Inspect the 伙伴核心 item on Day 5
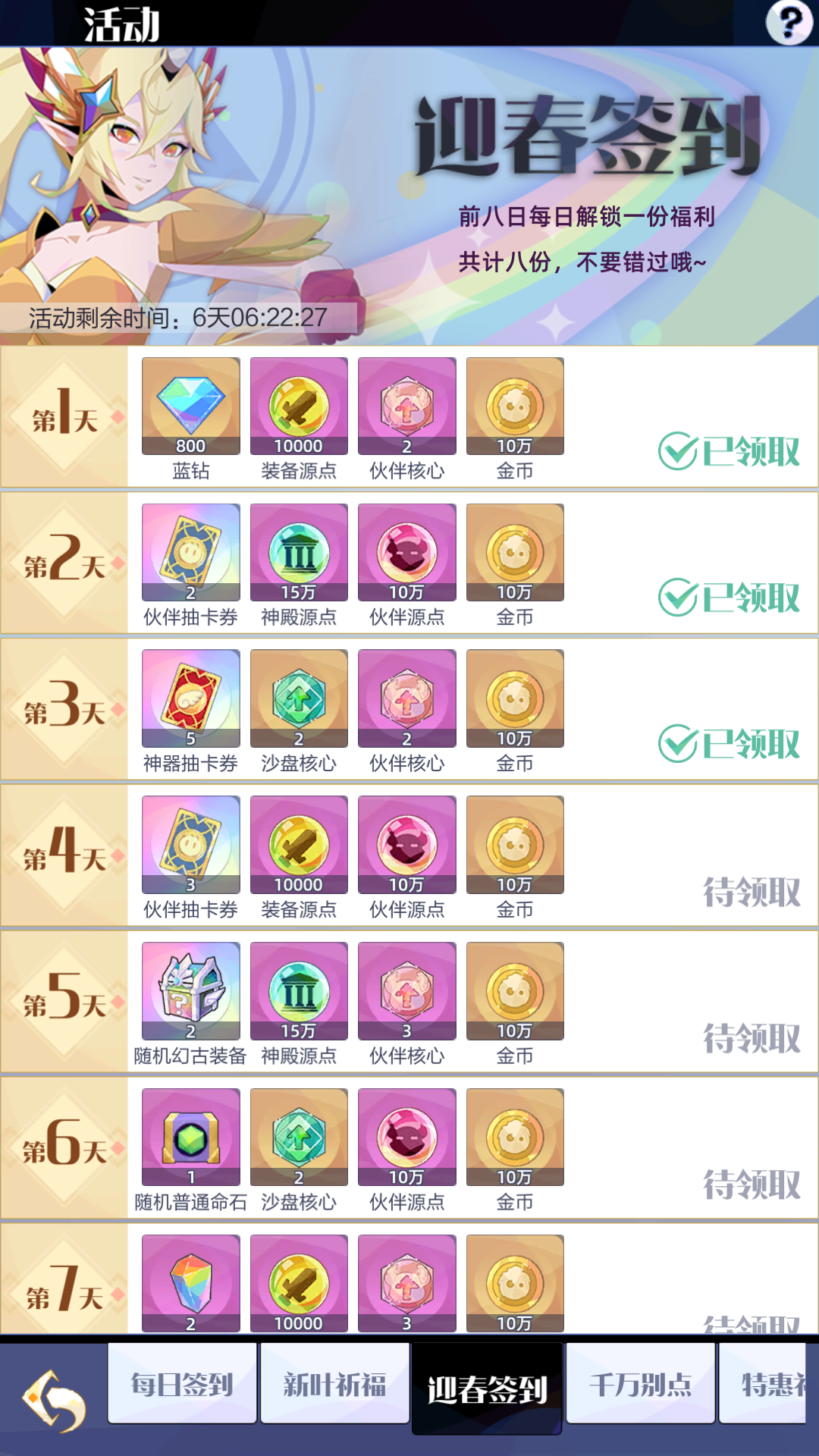 pyautogui.click(x=407, y=991)
